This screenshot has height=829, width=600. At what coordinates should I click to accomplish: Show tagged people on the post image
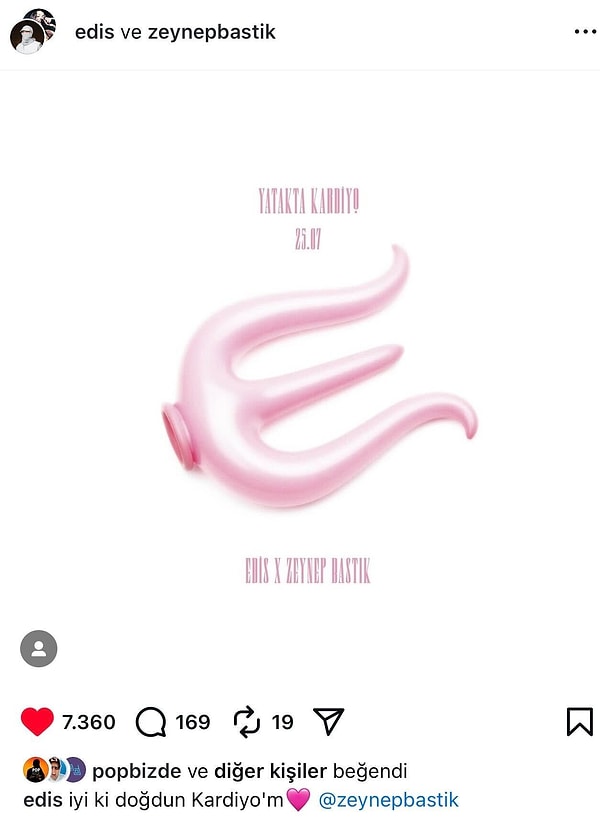point(38,649)
